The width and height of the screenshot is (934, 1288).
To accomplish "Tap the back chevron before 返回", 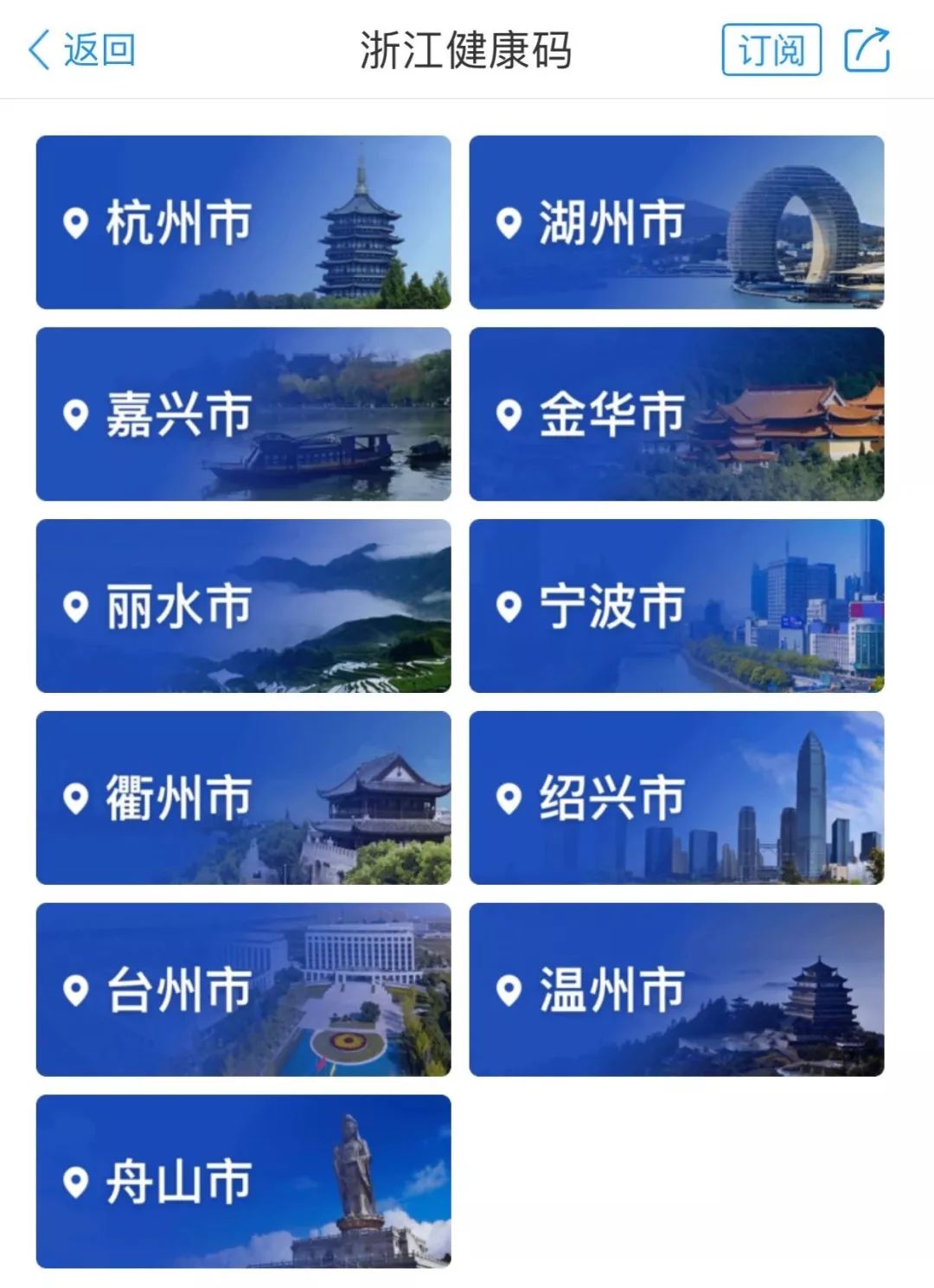I will point(36,50).
